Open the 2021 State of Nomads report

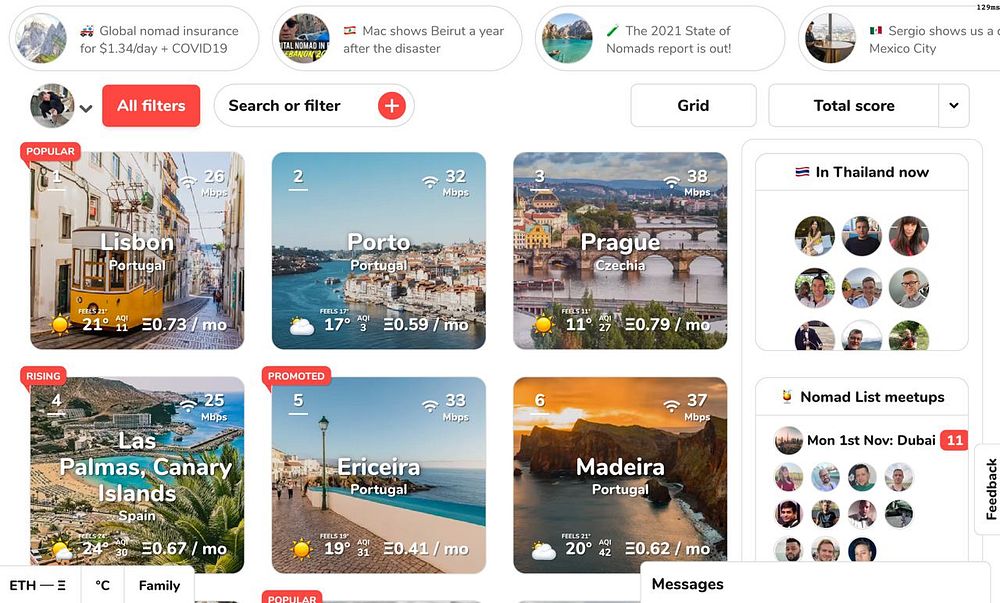pyautogui.click(x=660, y=39)
